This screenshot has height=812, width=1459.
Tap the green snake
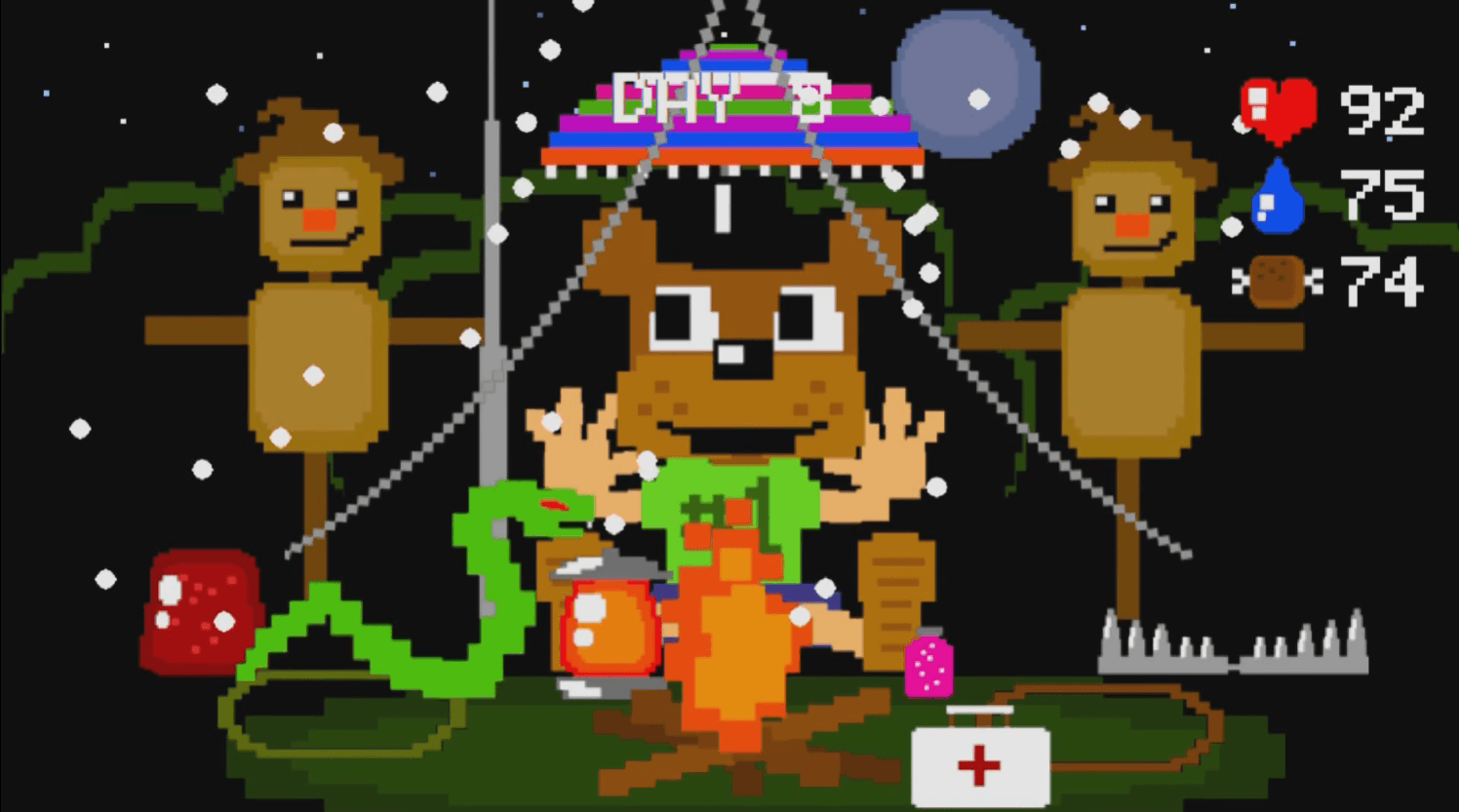coord(497,585)
